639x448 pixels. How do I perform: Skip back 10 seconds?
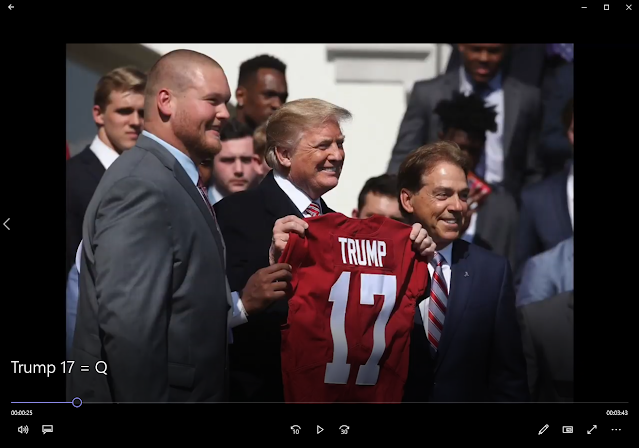(295, 429)
